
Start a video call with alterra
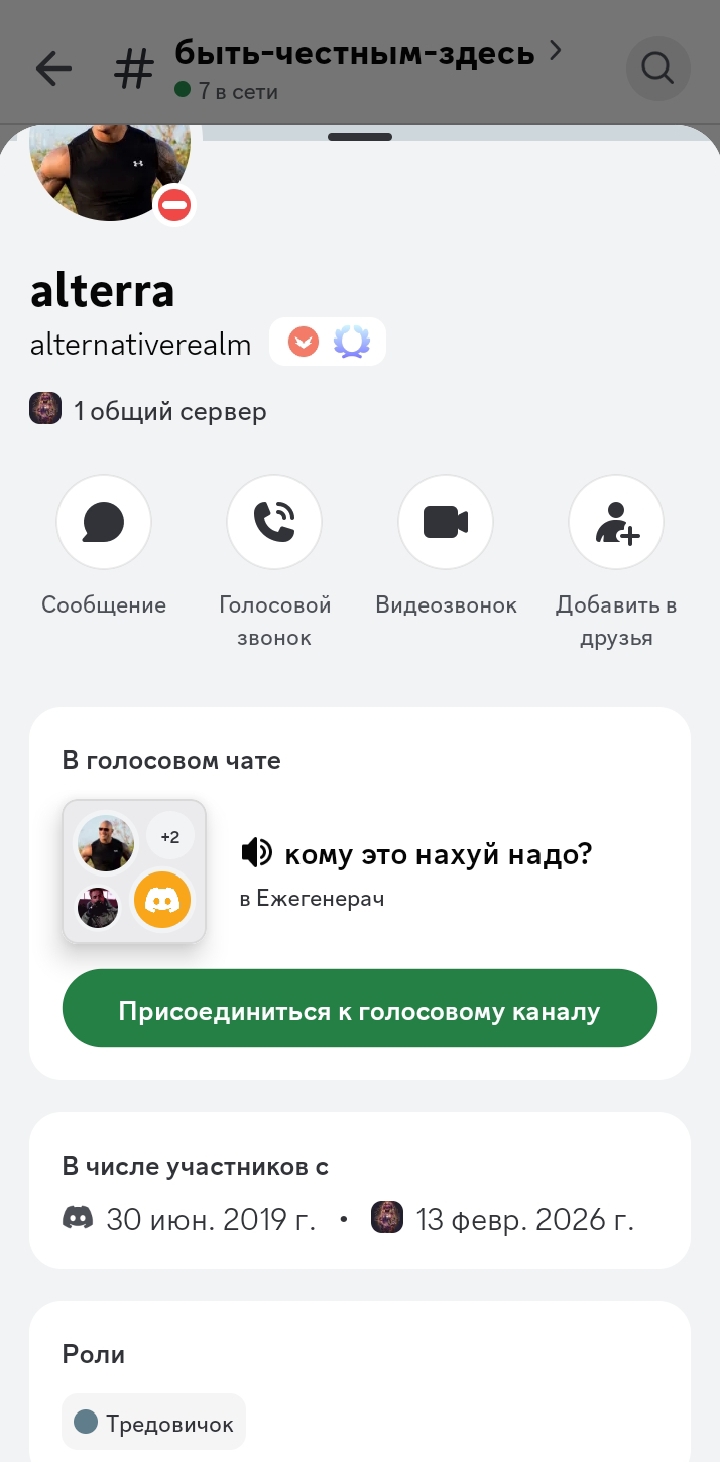[445, 522]
